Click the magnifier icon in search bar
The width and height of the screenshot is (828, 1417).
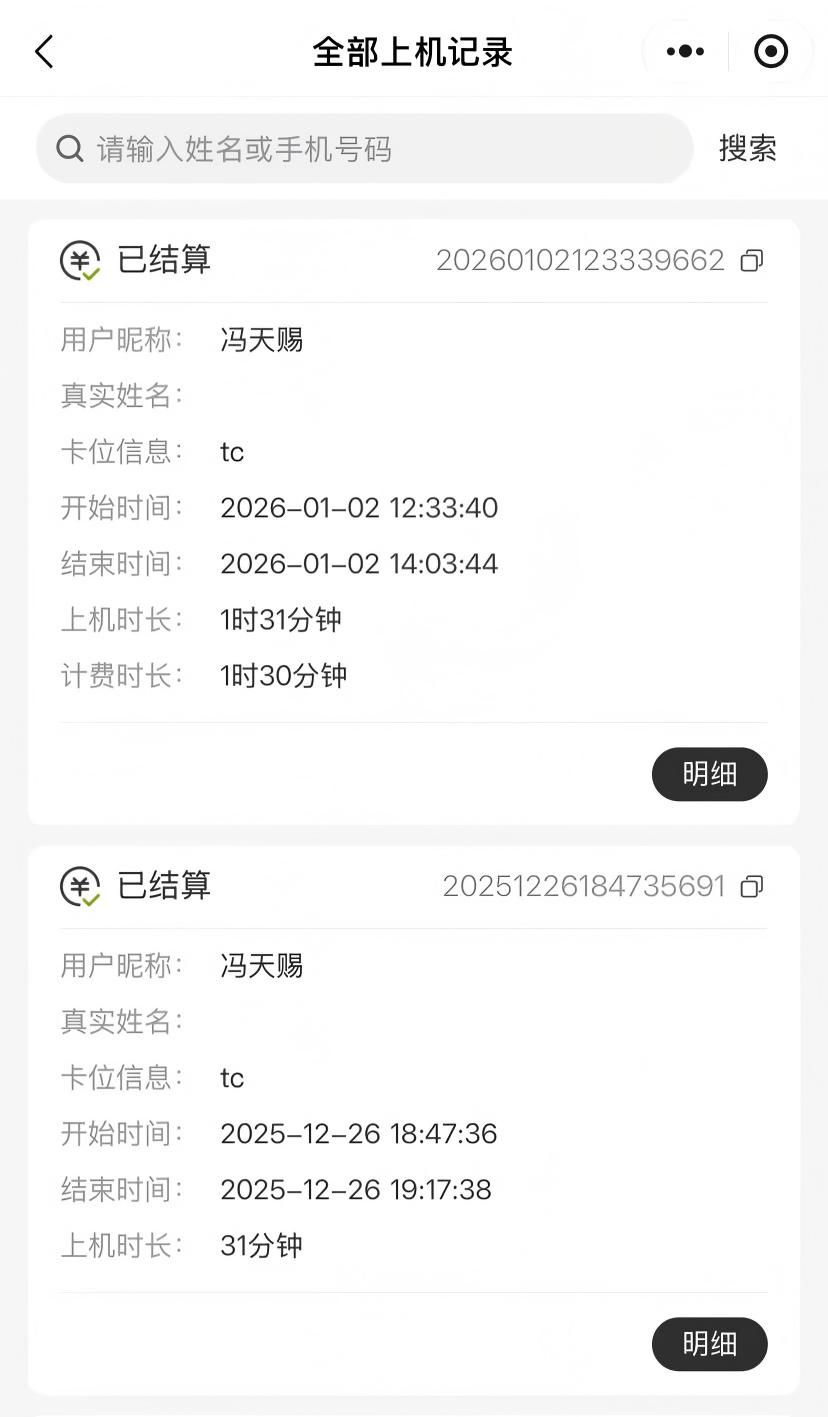coord(68,148)
